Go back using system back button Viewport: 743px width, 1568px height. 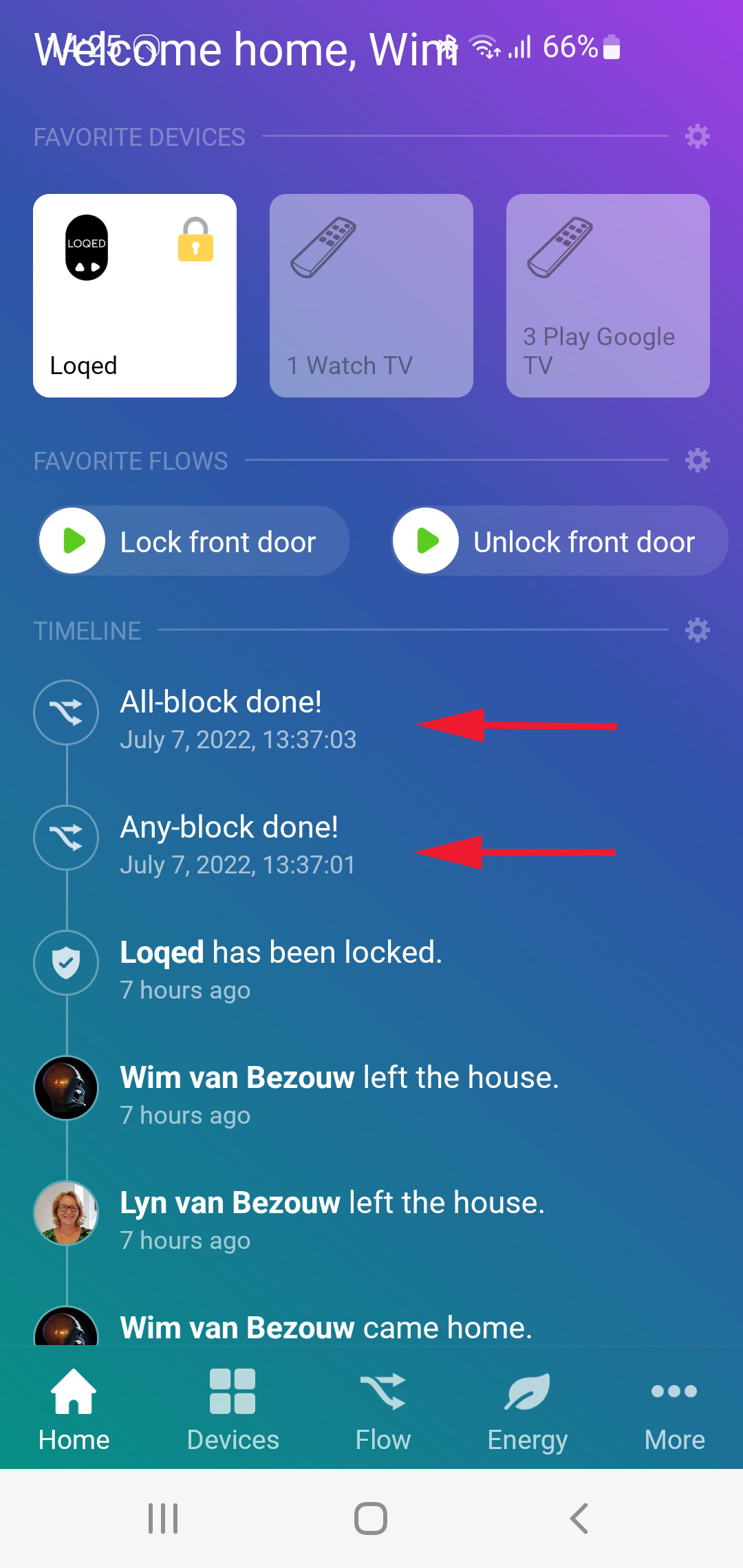pos(579,1518)
